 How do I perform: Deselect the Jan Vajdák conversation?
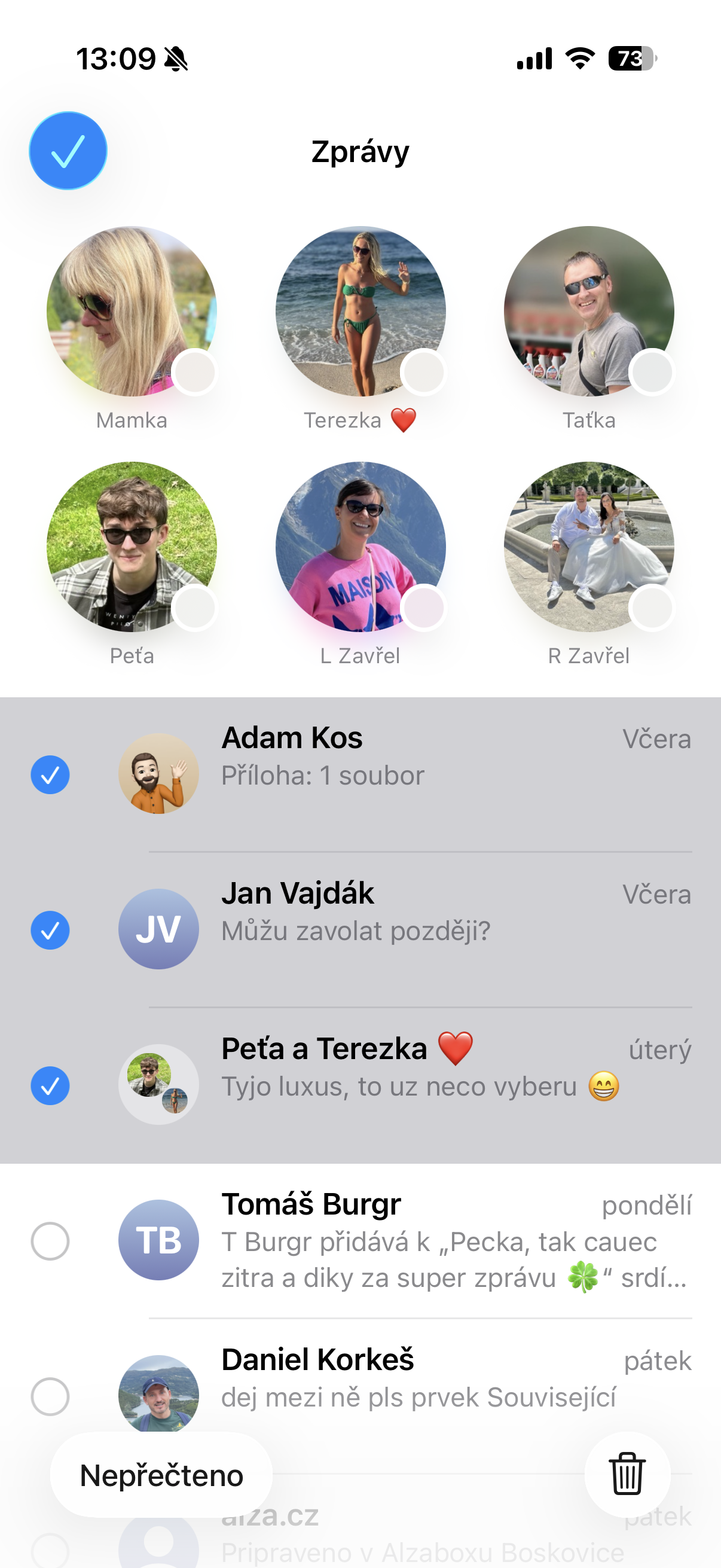50,929
